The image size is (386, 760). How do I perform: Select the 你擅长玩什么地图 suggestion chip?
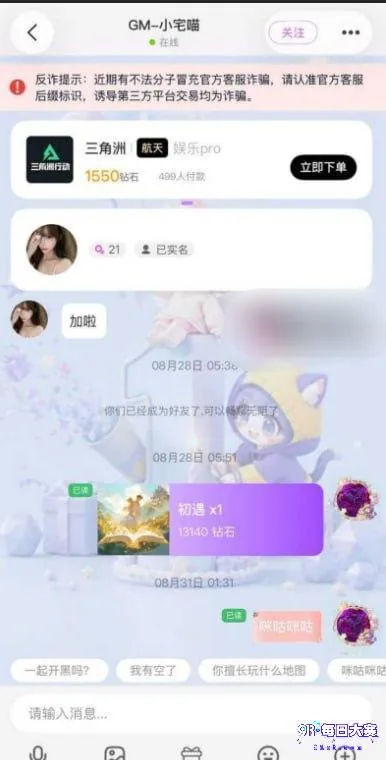coord(259,671)
